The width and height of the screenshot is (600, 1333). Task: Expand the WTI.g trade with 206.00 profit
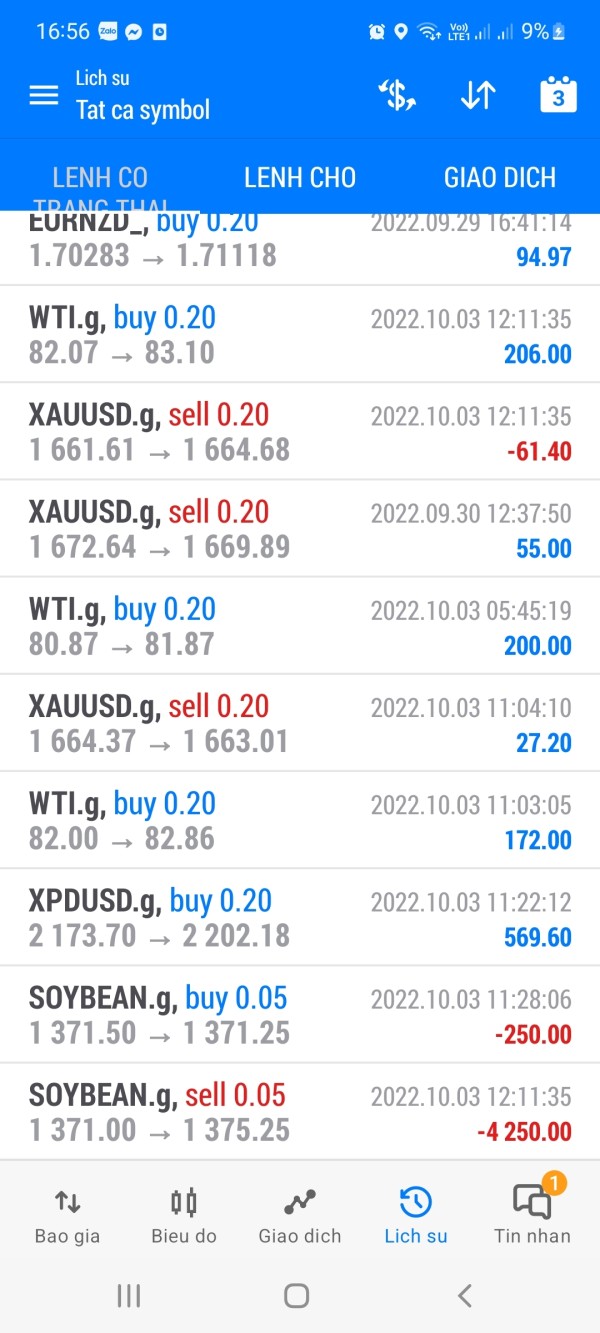[x=300, y=335]
